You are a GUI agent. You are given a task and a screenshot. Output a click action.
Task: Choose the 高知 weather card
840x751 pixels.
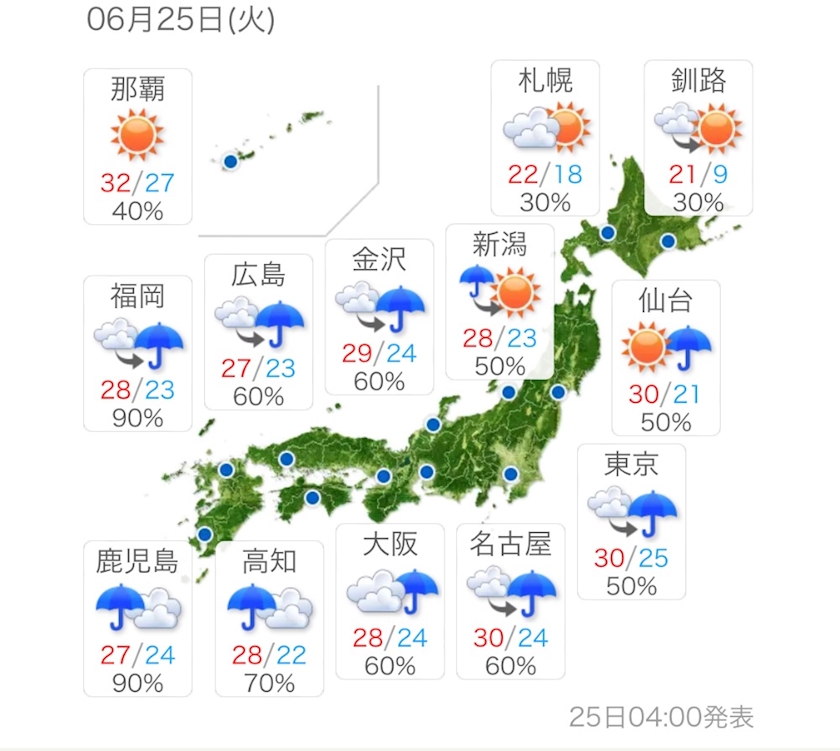269,619
